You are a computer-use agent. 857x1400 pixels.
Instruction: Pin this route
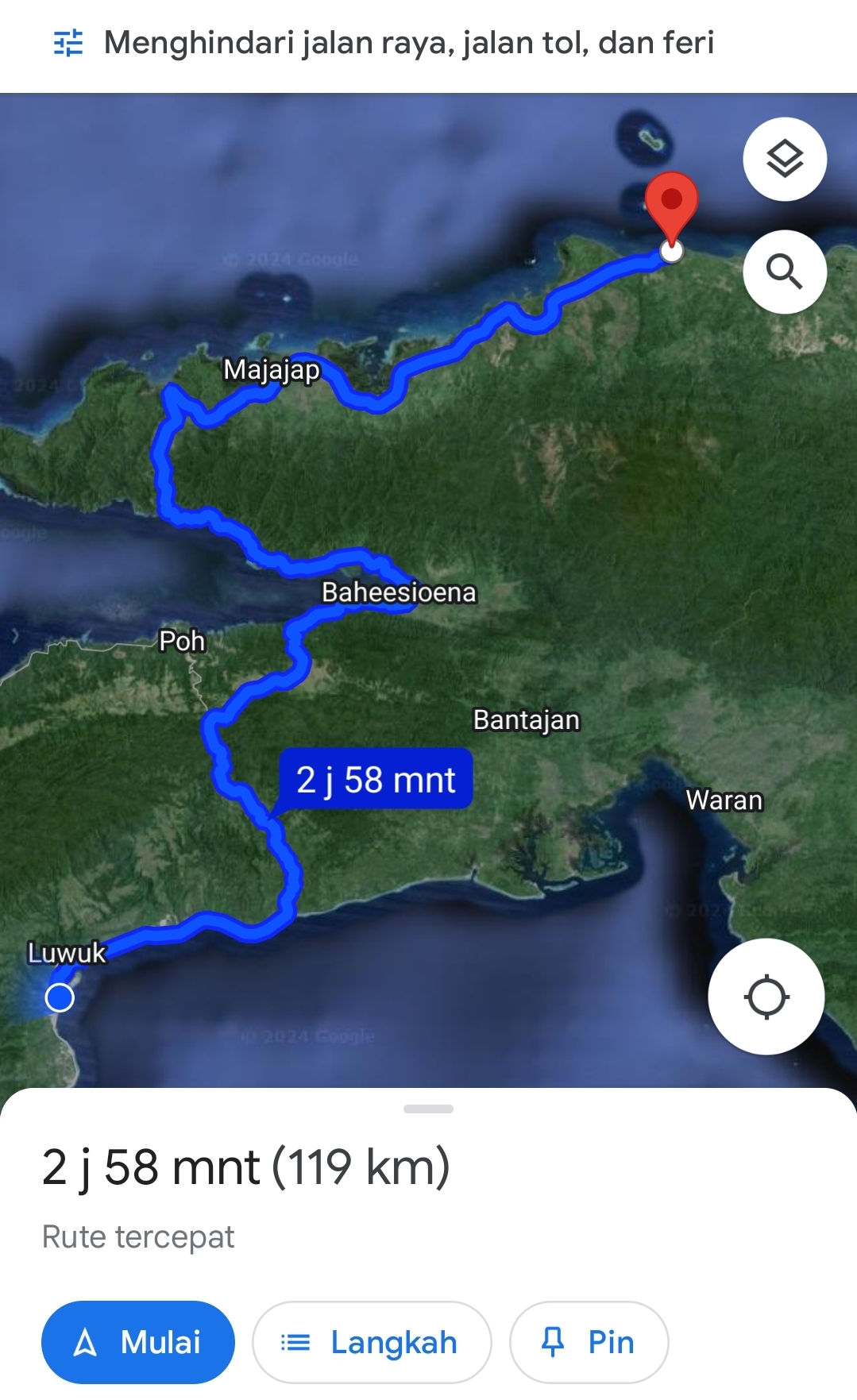pyautogui.click(x=589, y=1342)
